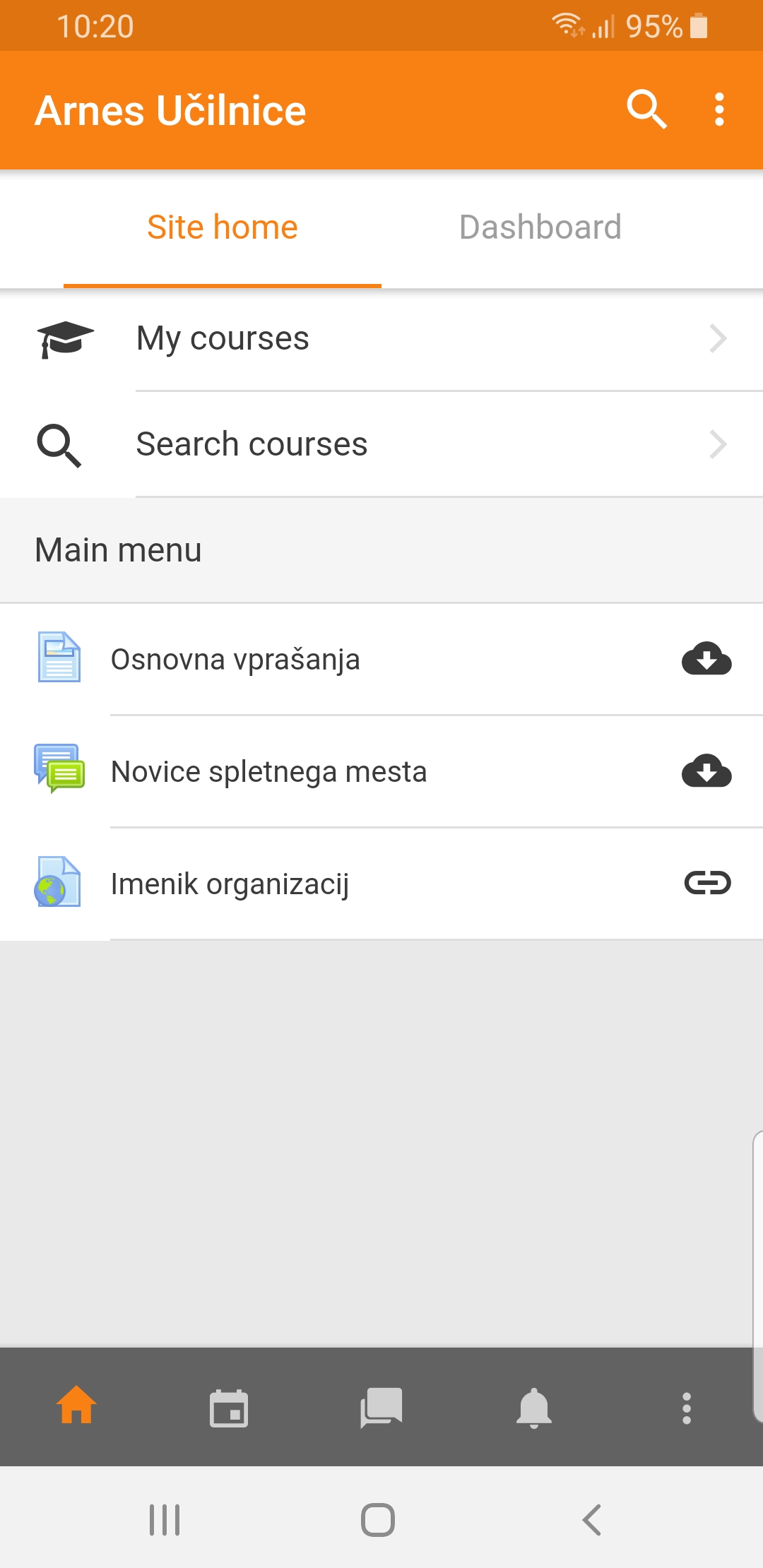Download Novice spletnega mesta via cloud icon
Viewport: 763px width, 1568px height.
pos(706,771)
